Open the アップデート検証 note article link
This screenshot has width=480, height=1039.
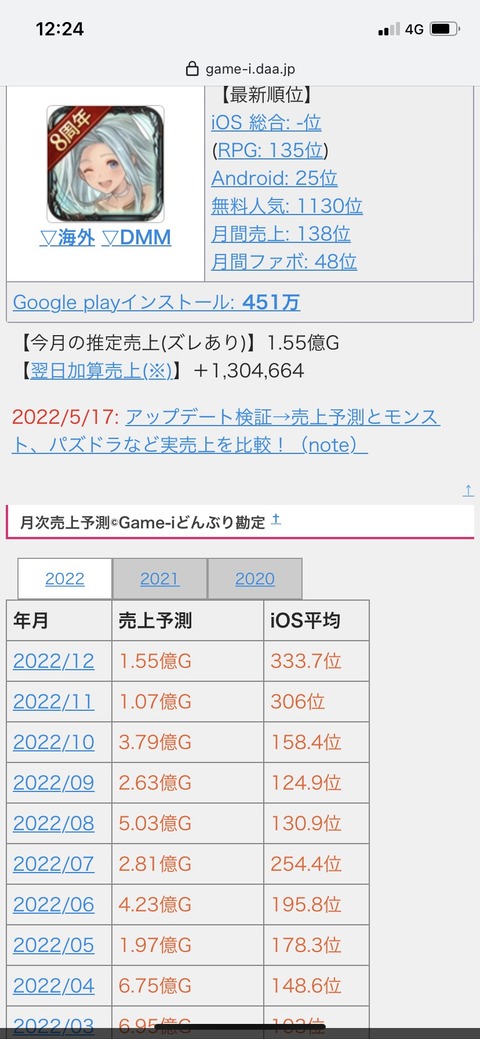(x=225, y=431)
